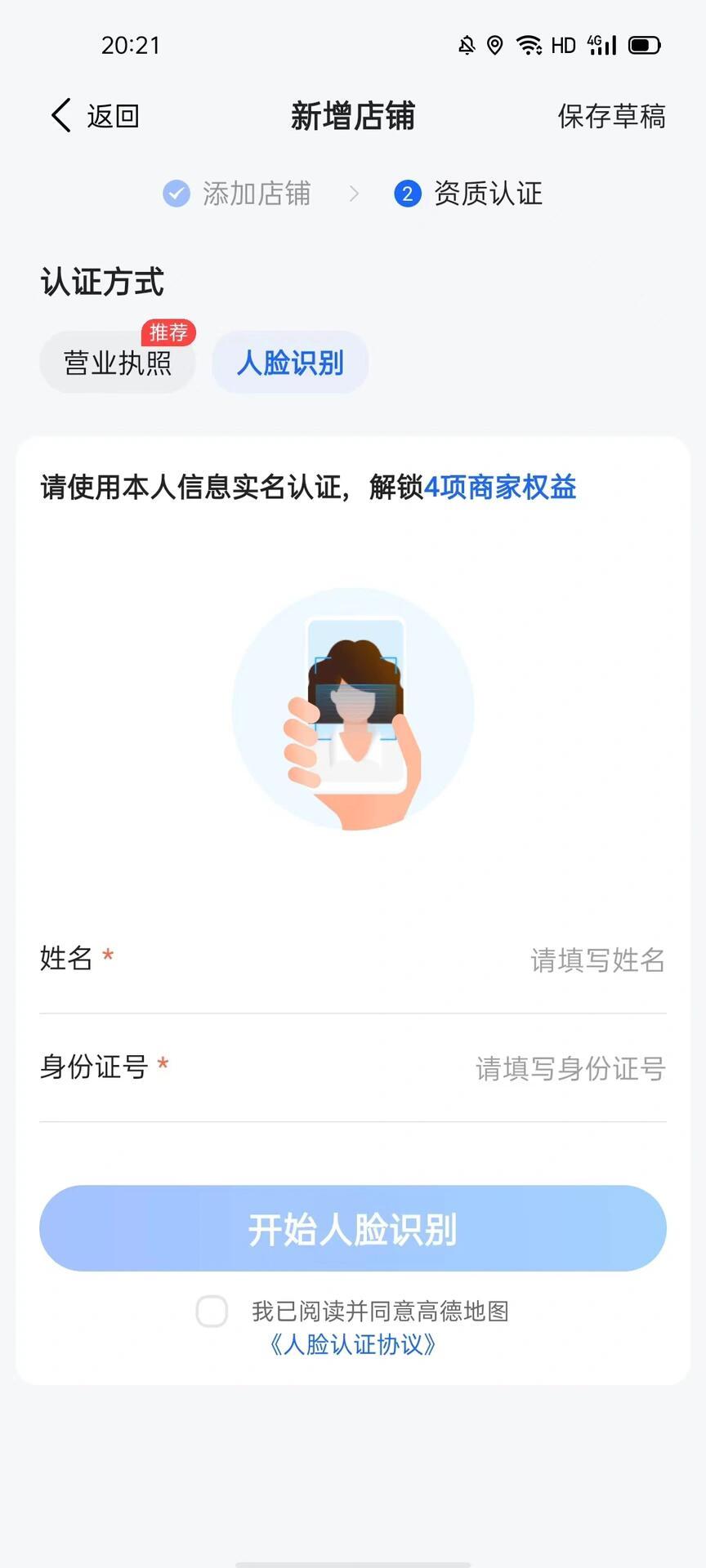
Task: Start face recognition with 开始人脸识别
Action: [x=353, y=1228]
